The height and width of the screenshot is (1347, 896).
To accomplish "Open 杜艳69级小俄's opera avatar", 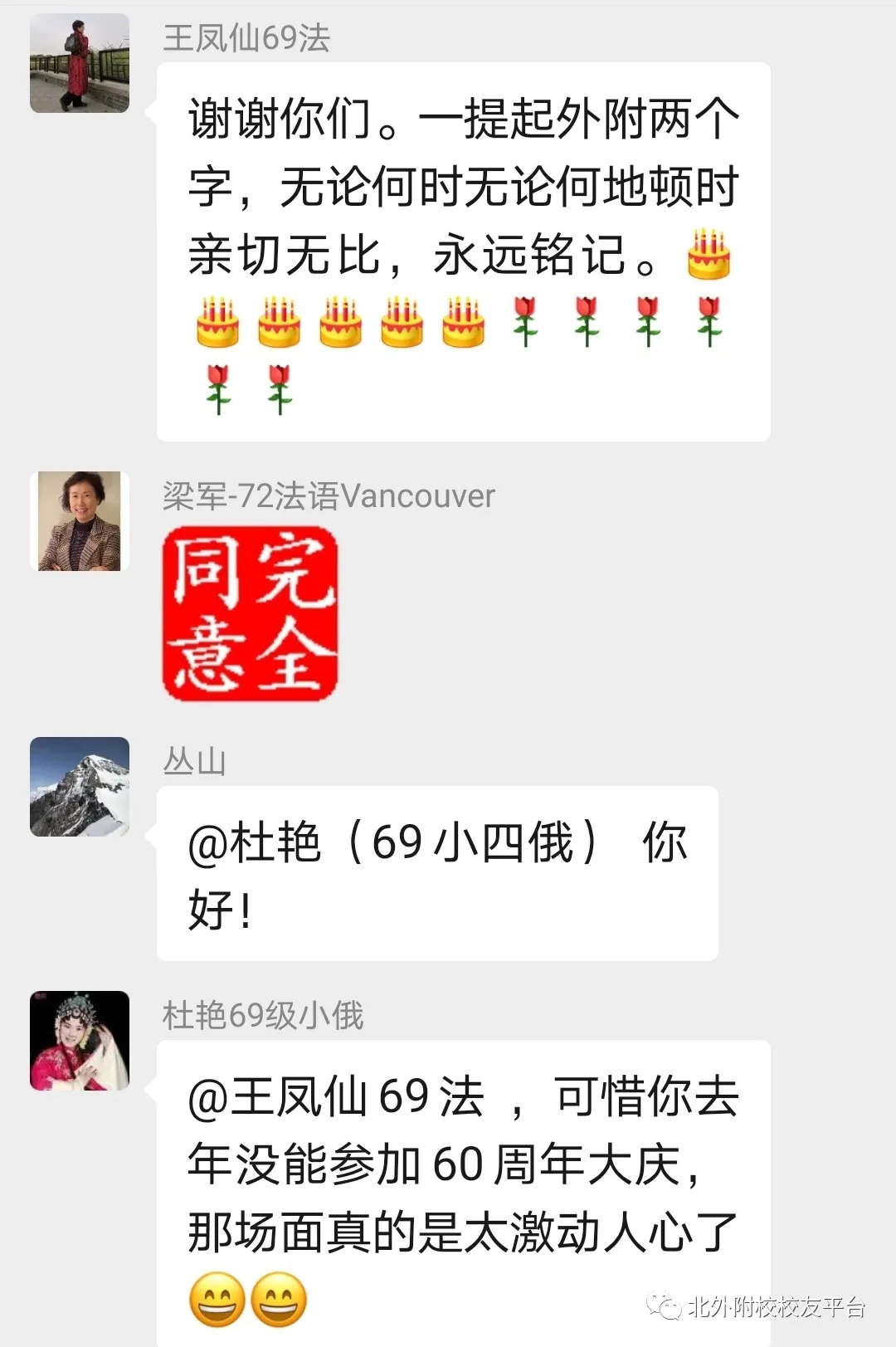I will pyautogui.click(x=80, y=1041).
